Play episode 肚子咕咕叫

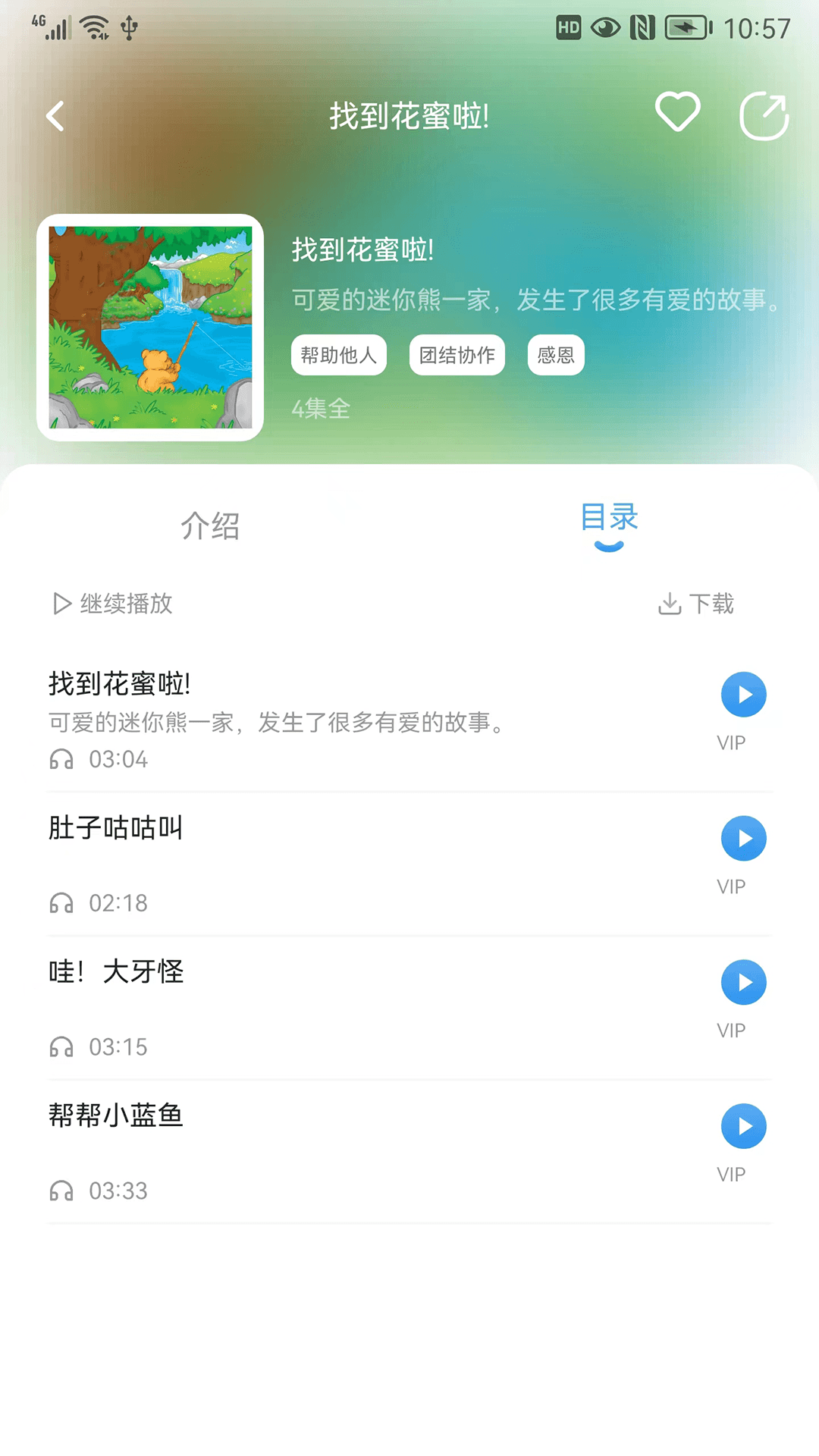pos(744,838)
